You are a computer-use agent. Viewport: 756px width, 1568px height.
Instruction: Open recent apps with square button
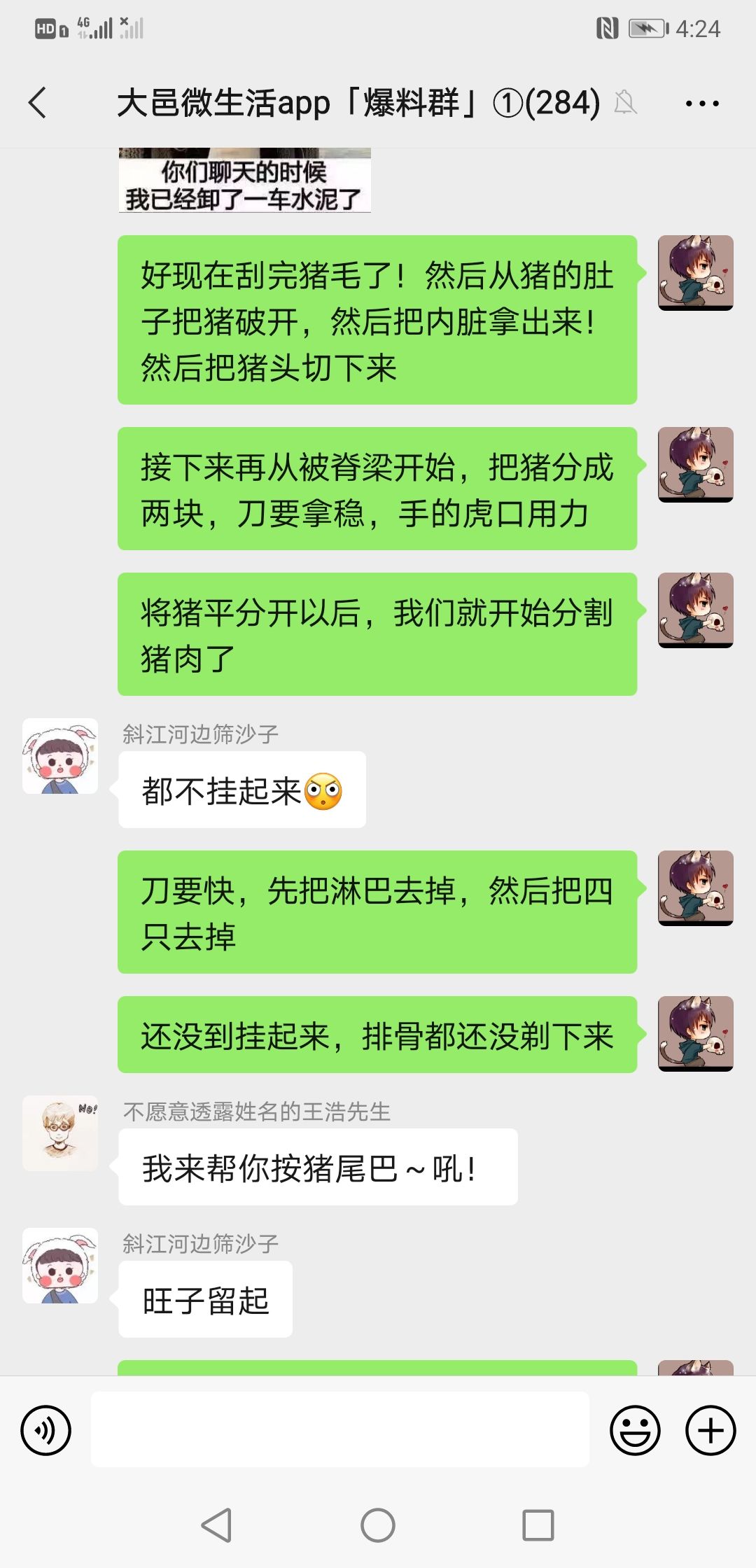pyautogui.click(x=538, y=1525)
